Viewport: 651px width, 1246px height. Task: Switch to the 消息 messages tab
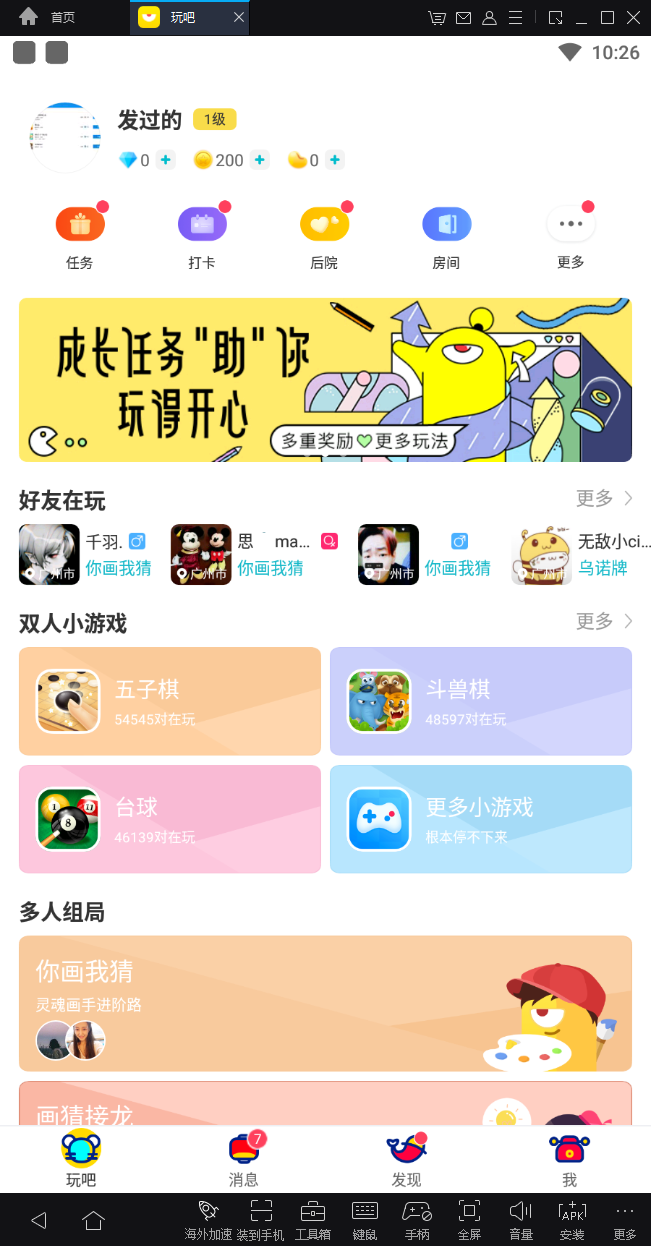click(244, 1160)
